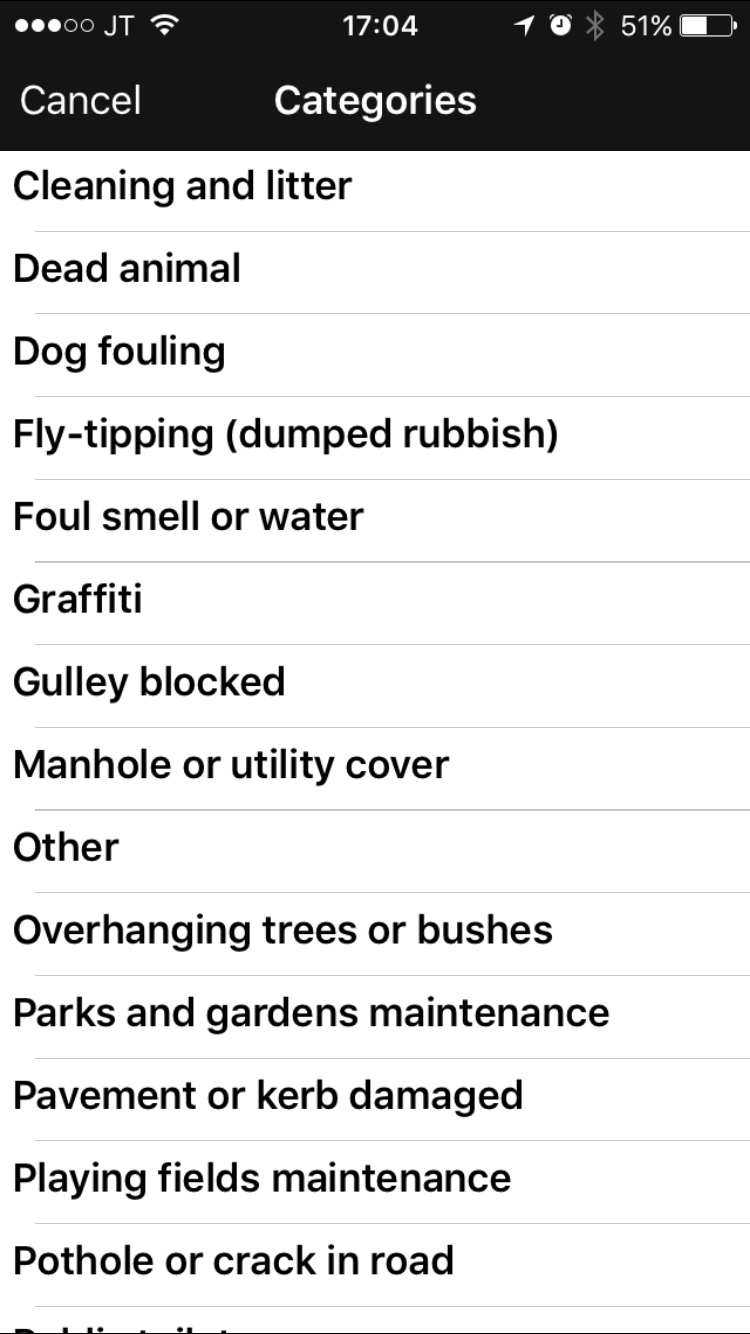
Task: Choose Pothole or crack in road
Action: (375, 1265)
